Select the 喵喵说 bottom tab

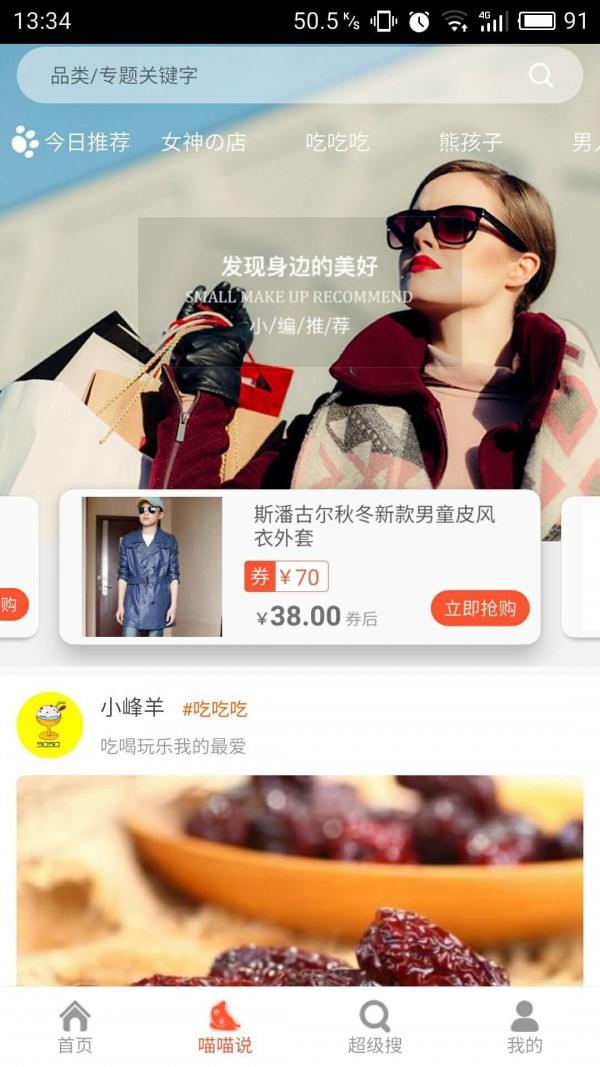[x=225, y=1027]
